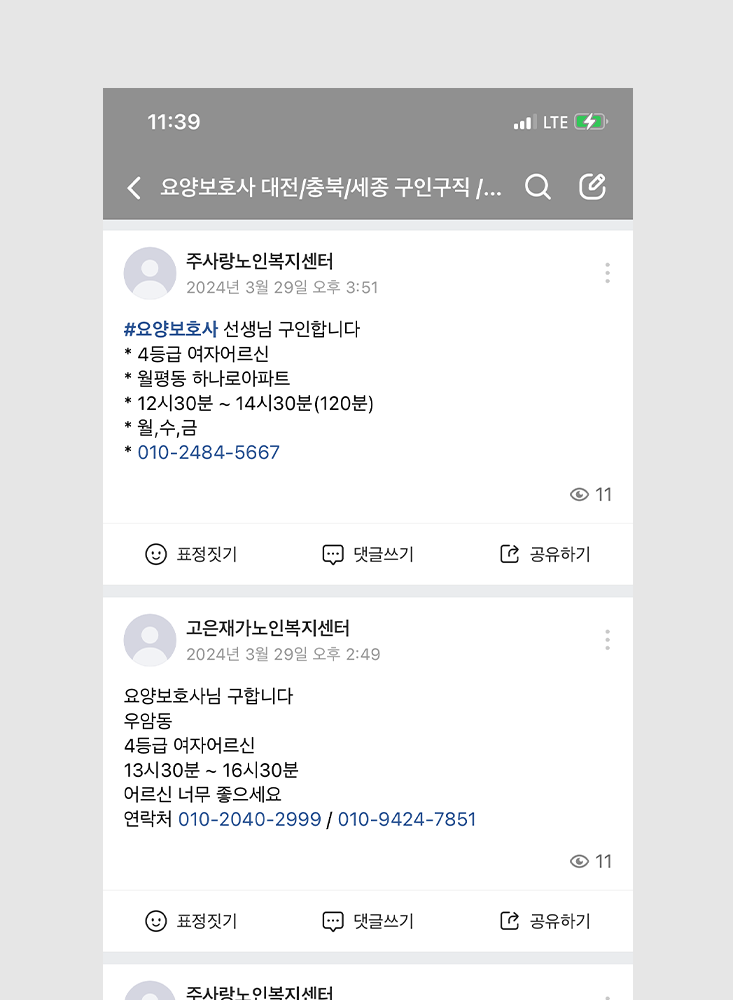Open the profile picture of 주사랑노인복지센터
Viewport: 733px width, 1000px height.
pyautogui.click(x=150, y=272)
